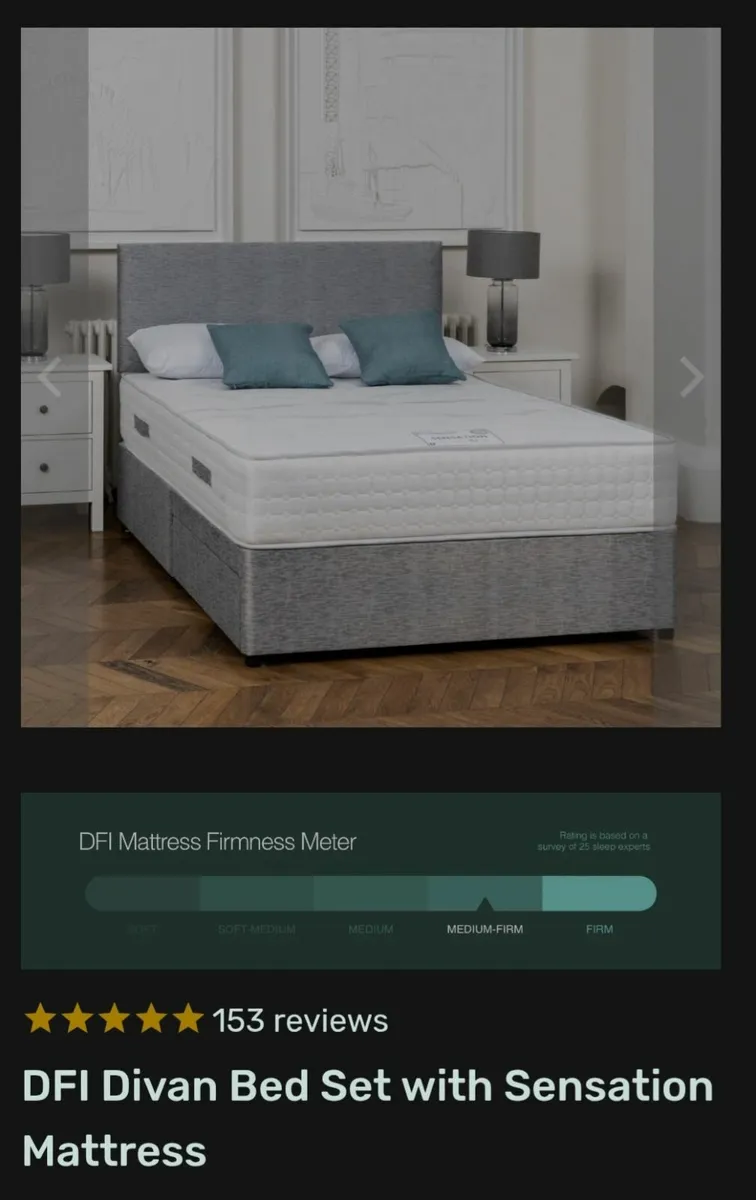Select the SOFT-MEDIUM firmness segment
756x1200 pixels.
255,893
